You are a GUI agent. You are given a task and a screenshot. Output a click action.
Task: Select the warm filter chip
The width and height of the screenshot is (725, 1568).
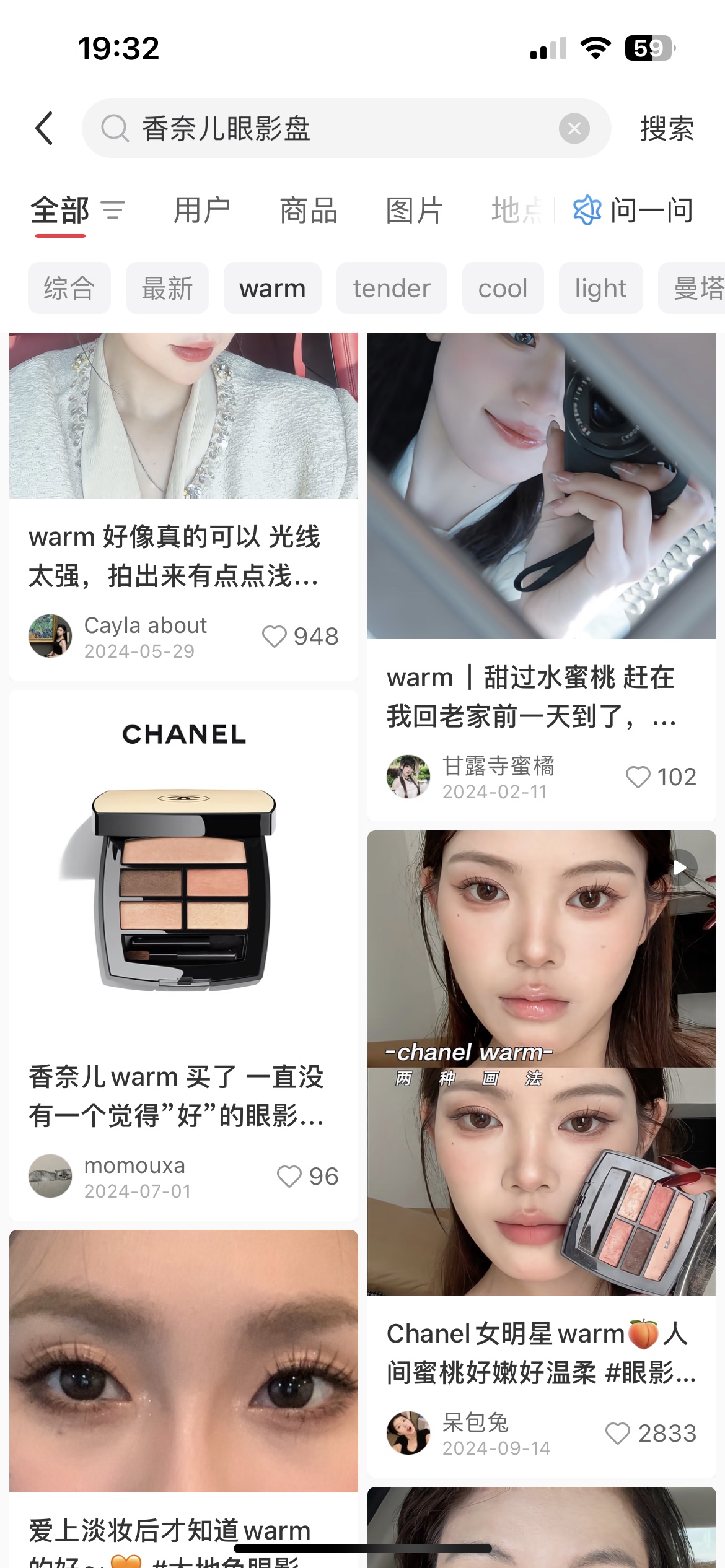273,289
